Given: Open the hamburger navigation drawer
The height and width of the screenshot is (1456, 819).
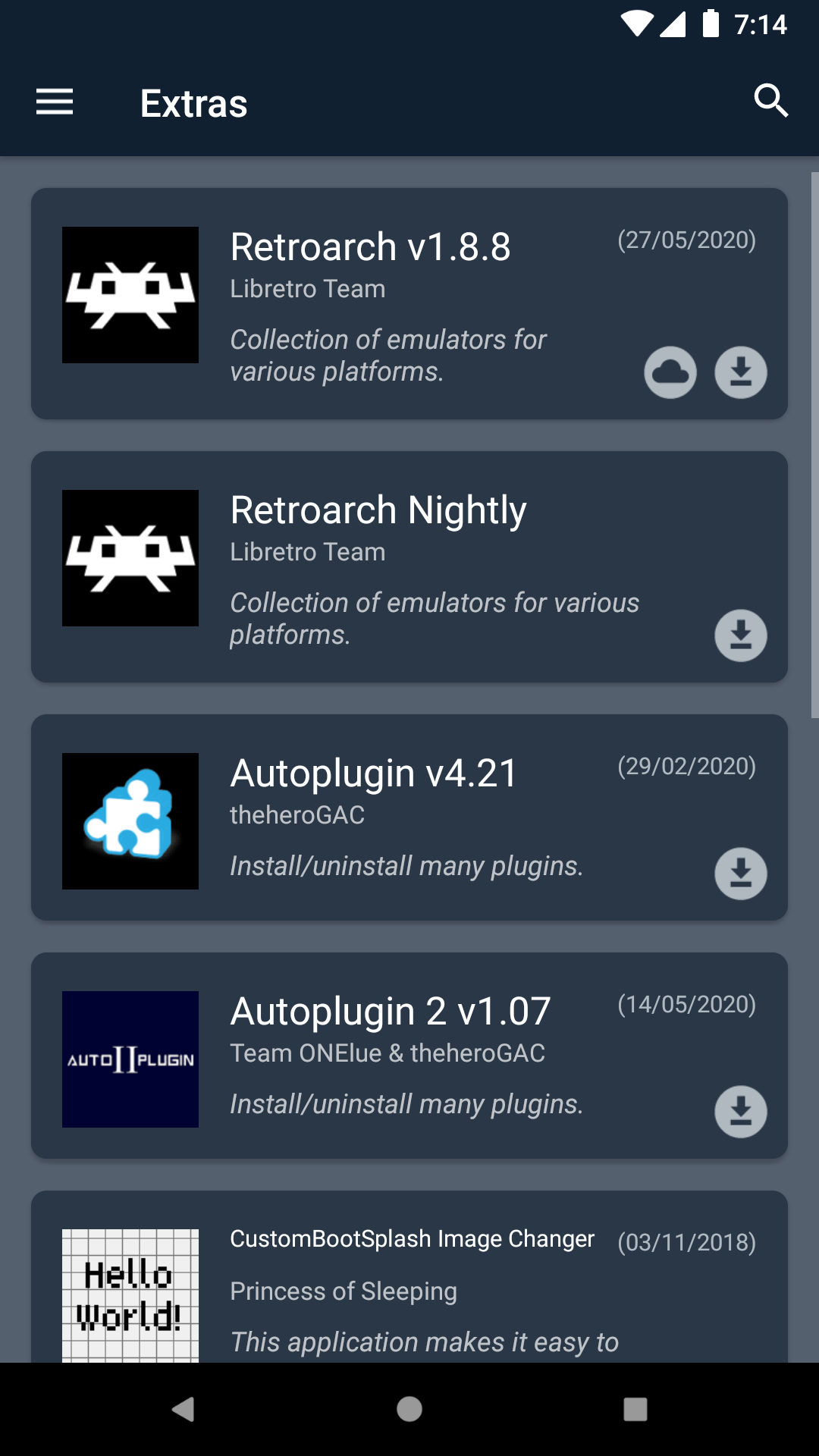Looking at the screenshot, I should tap(55, 102).
